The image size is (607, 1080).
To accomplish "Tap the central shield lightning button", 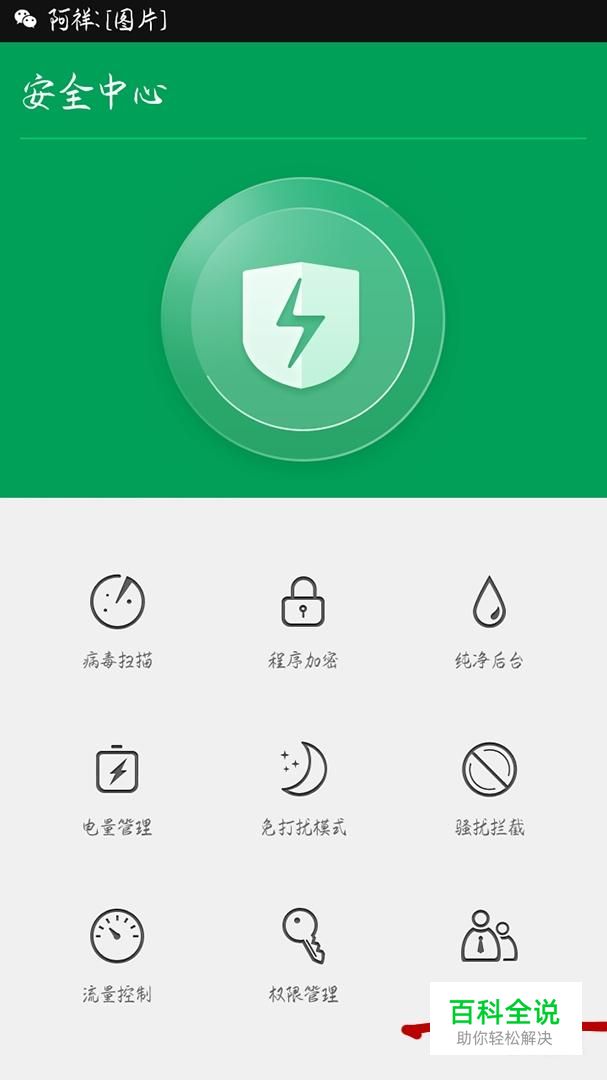I will [302, 320].
